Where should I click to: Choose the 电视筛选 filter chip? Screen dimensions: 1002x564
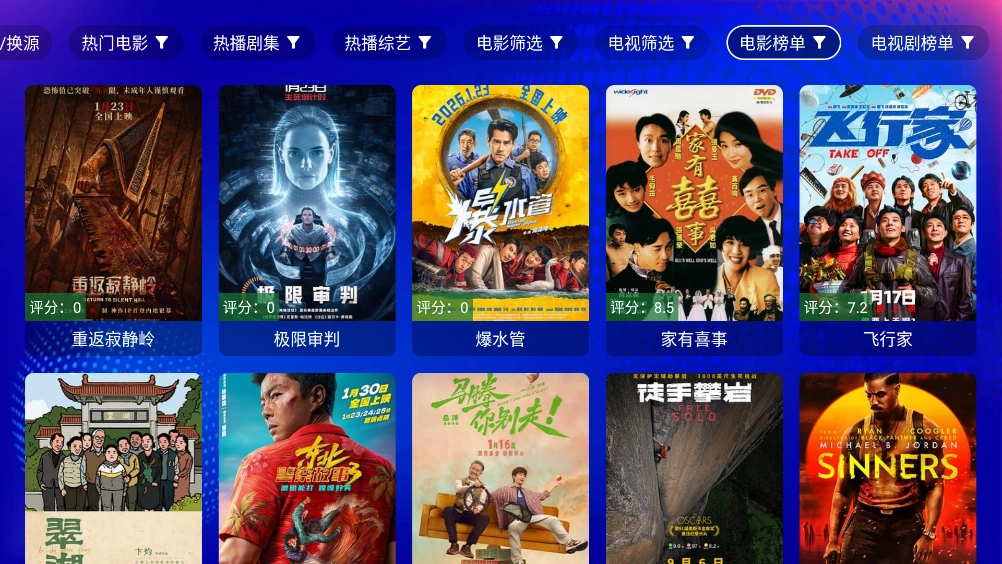[652, 43]
